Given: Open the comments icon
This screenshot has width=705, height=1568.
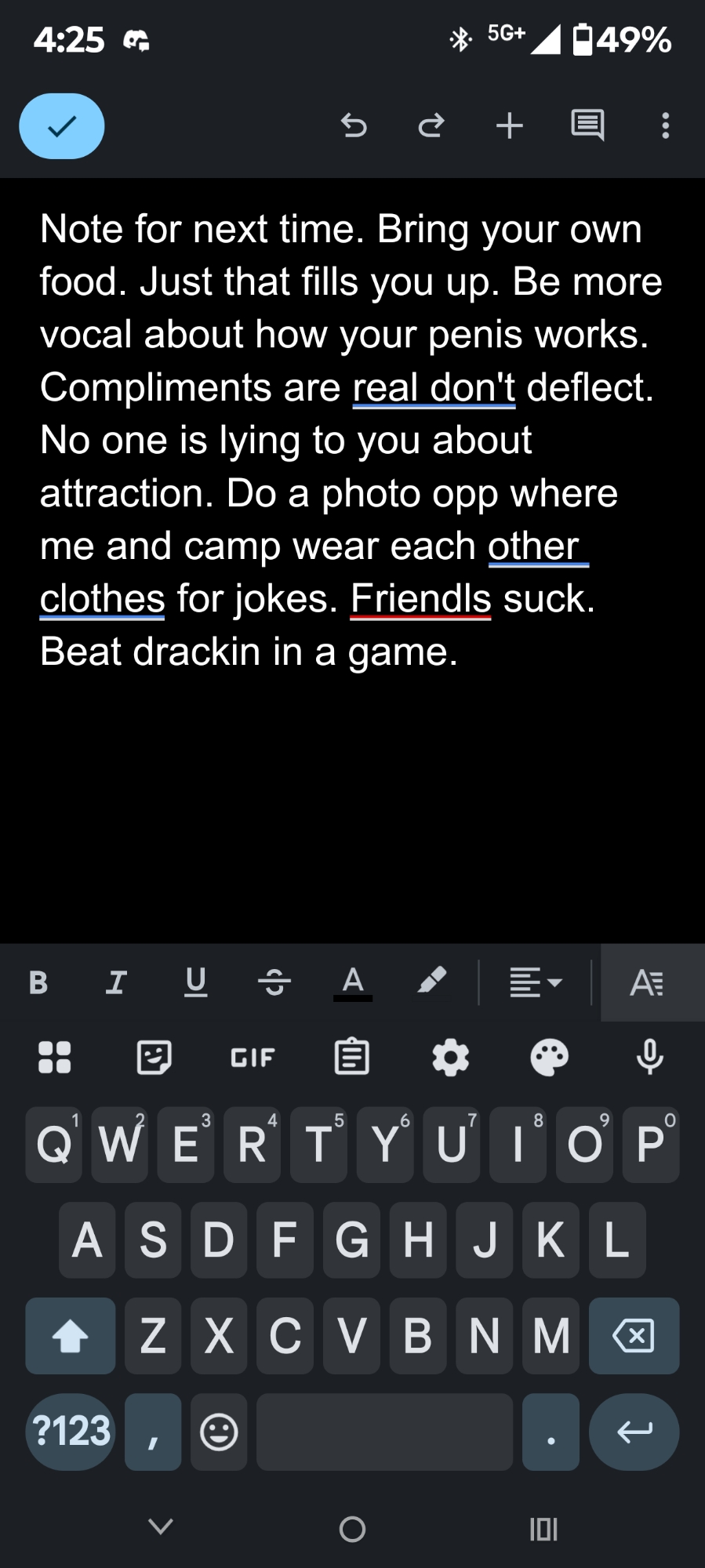Looking at the screenshot, I should (587, 125).
